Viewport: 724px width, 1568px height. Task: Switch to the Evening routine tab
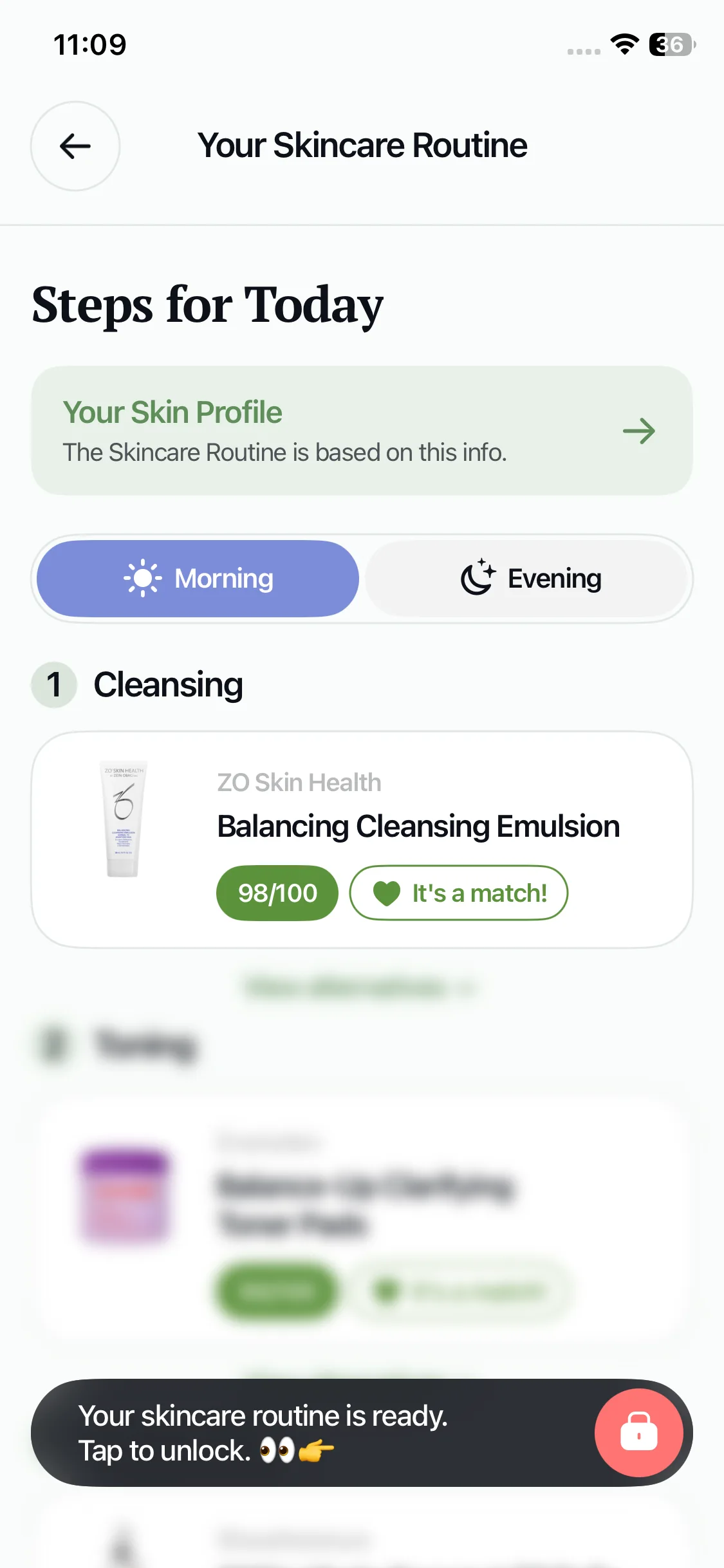(528, 578)
